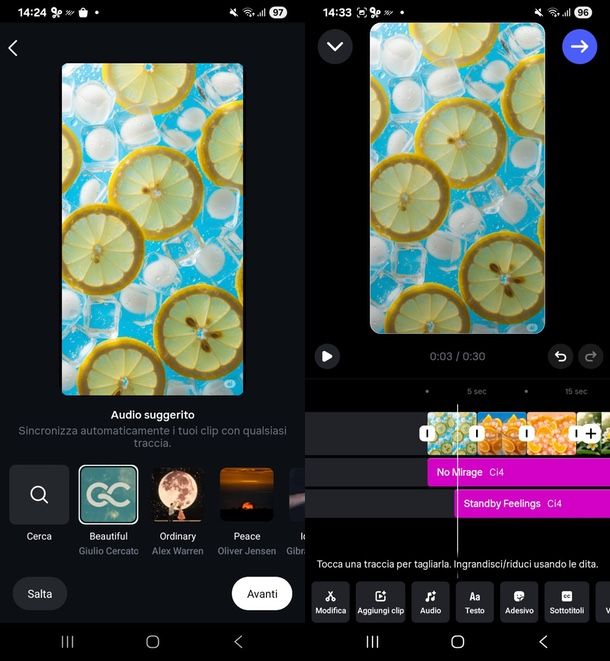The image size is (610, 661).
Task: Select the Beautiful track by Giulio Cercato
Action: (108, 495)
